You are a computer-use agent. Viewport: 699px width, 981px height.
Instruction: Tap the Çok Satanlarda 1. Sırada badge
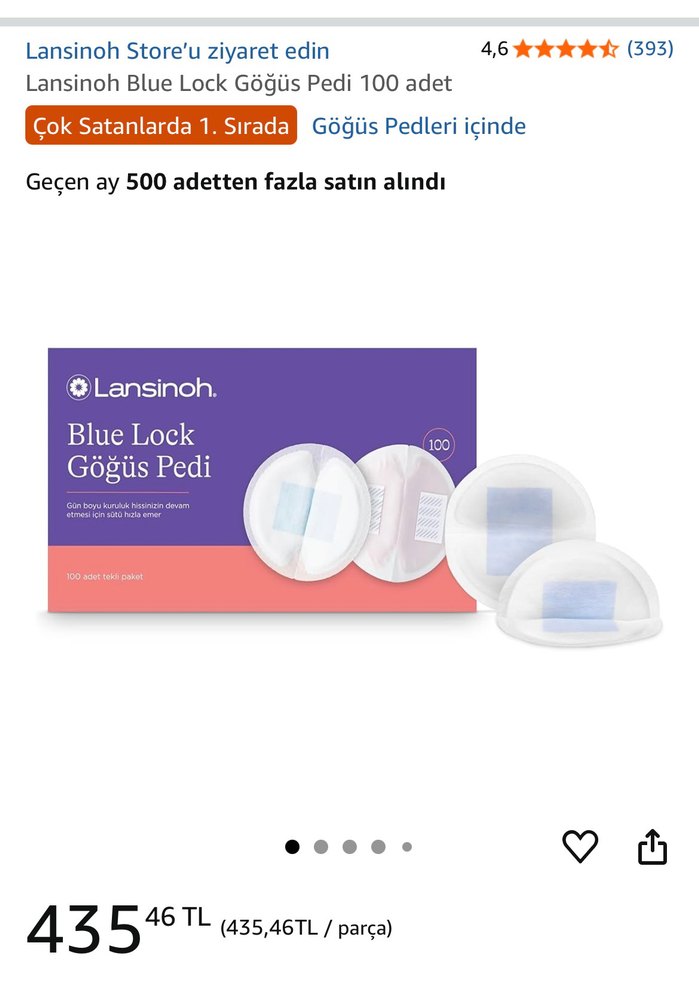pyautogui.click(x=161, y=126)
